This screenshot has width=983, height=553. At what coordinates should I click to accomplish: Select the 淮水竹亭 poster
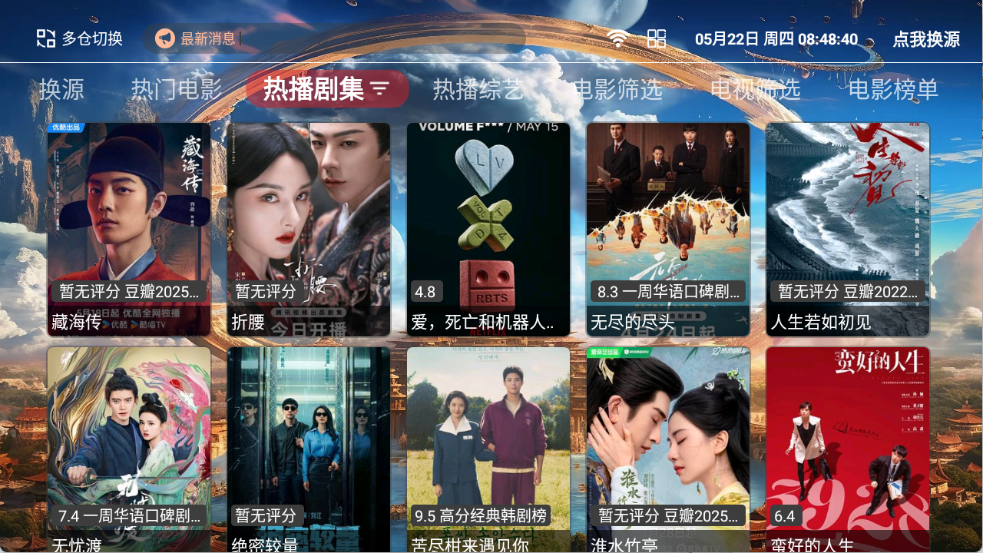668,448
